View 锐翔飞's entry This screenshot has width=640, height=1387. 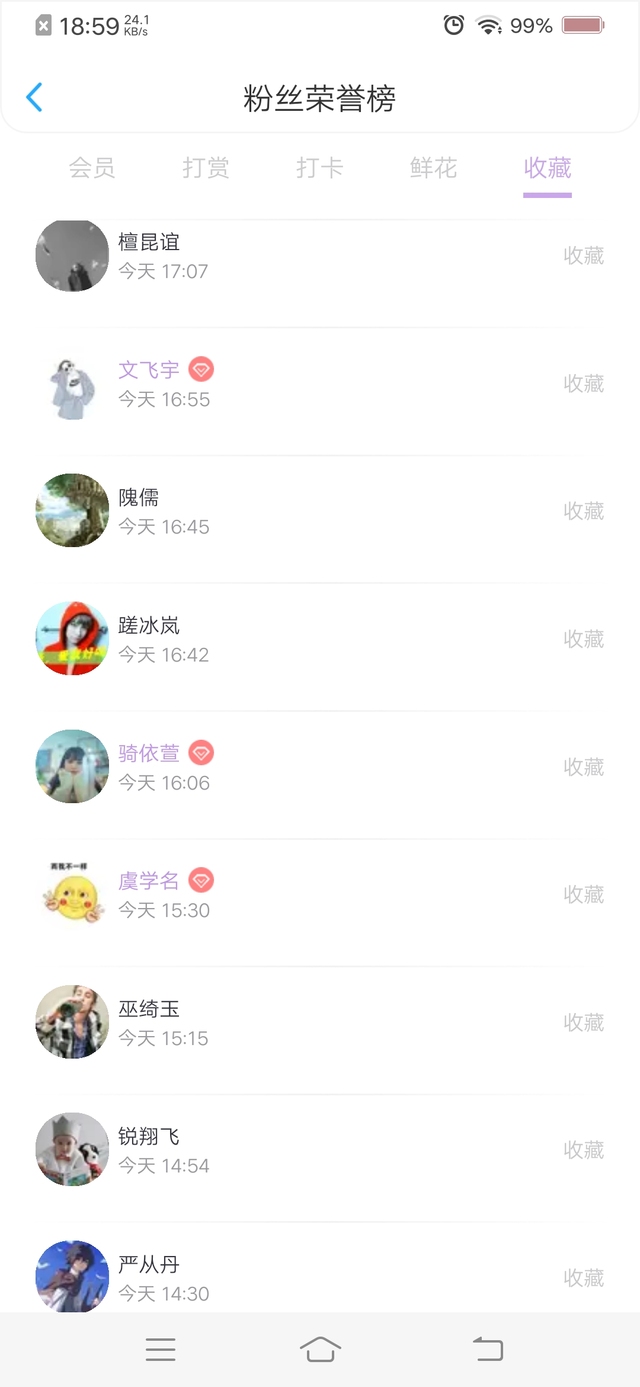[x=320, y=1150]
